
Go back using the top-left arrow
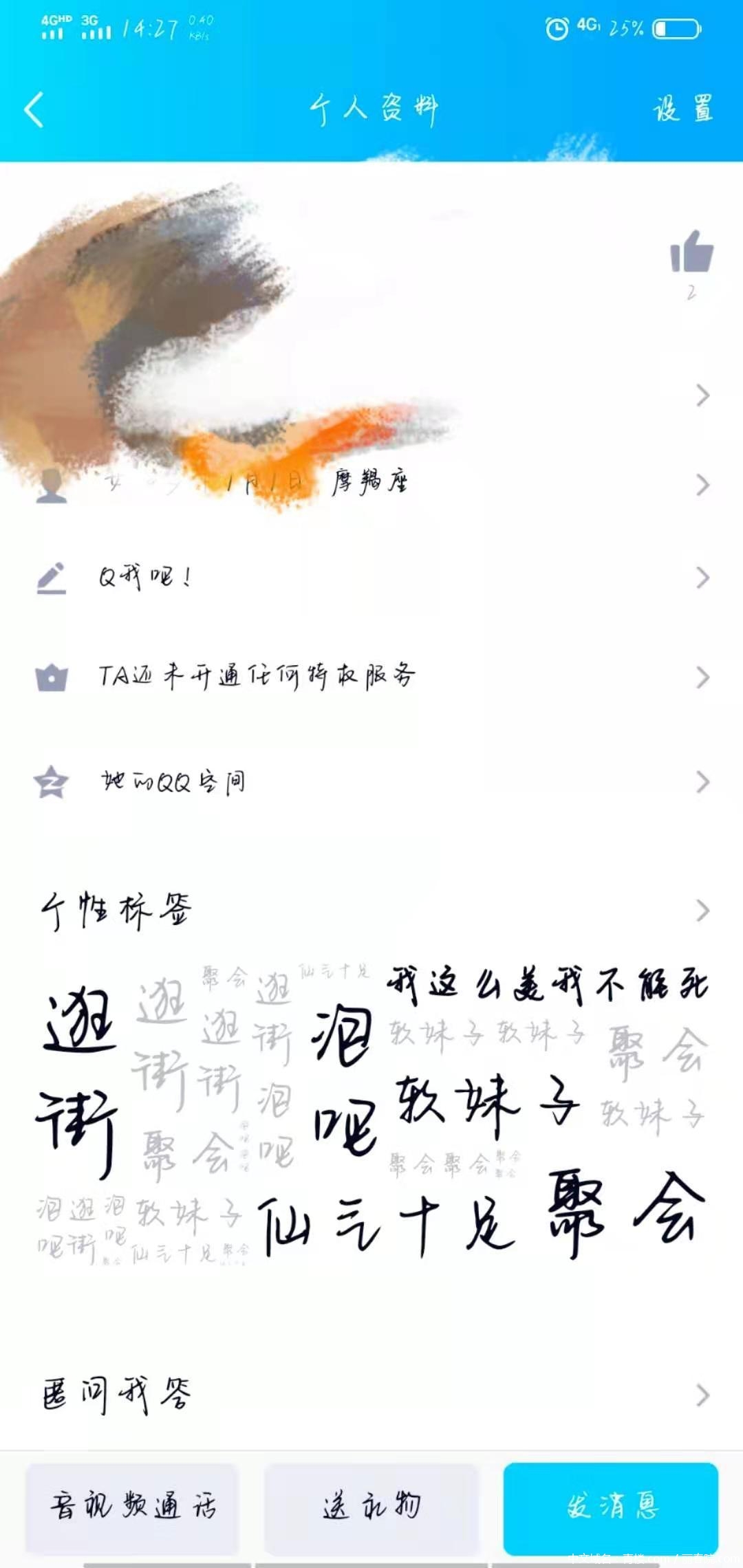tap(34, 110)
